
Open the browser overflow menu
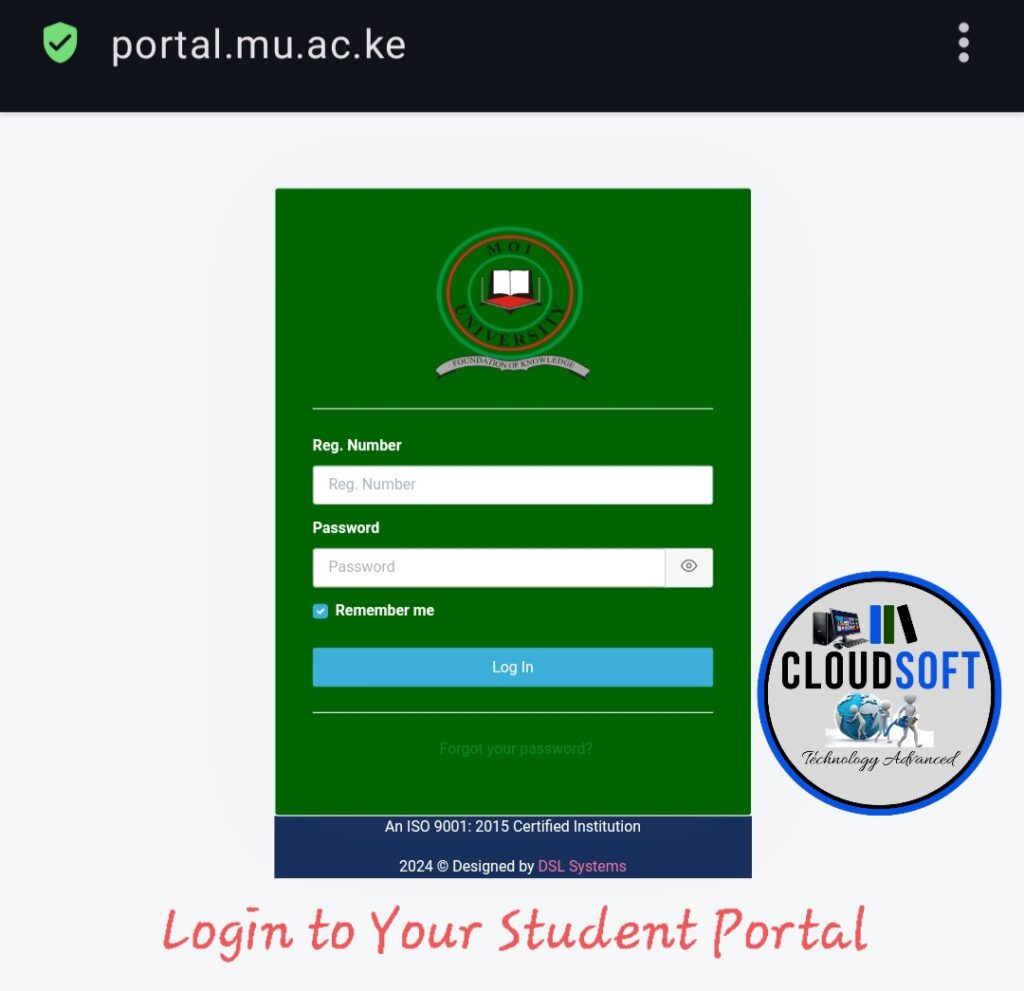pos(963,44)
